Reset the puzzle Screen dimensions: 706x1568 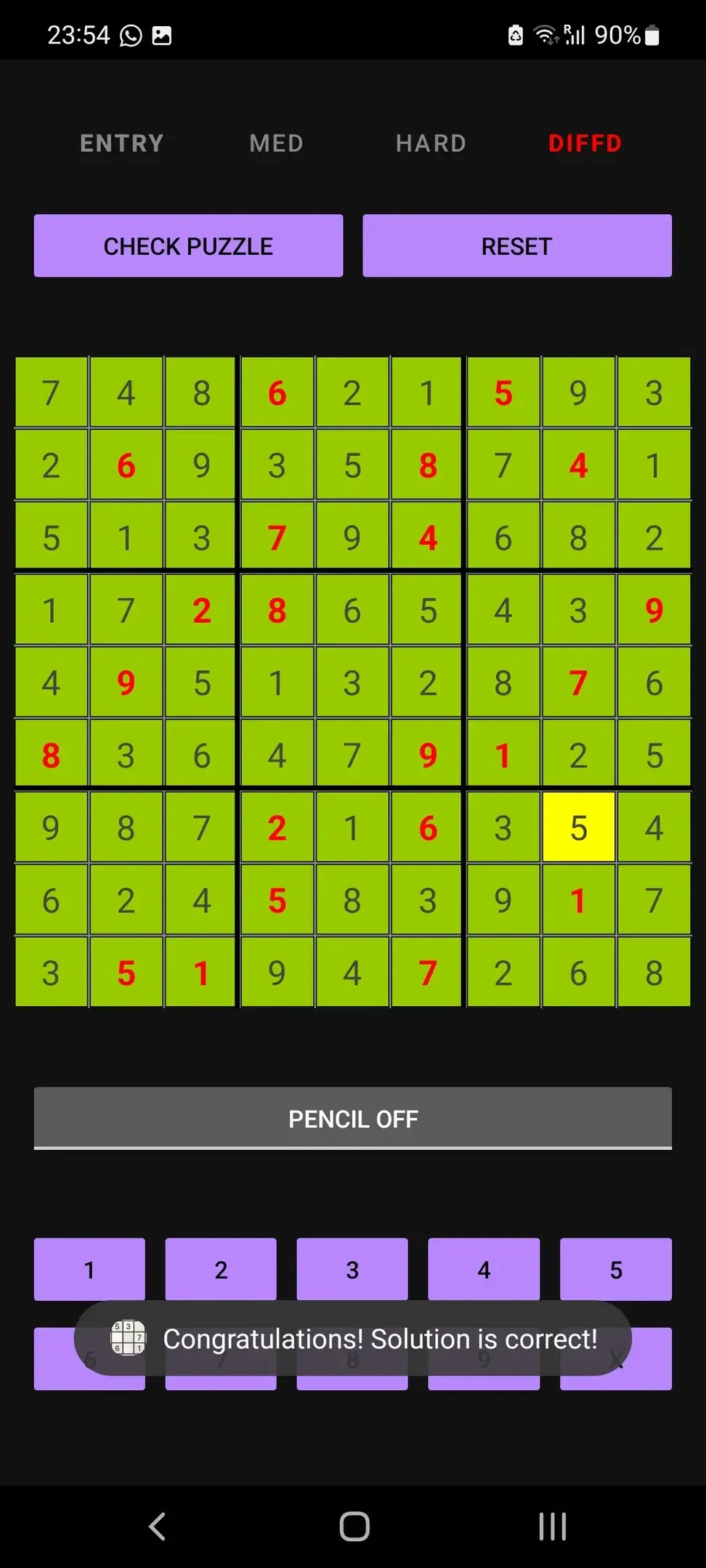[516, 246]
